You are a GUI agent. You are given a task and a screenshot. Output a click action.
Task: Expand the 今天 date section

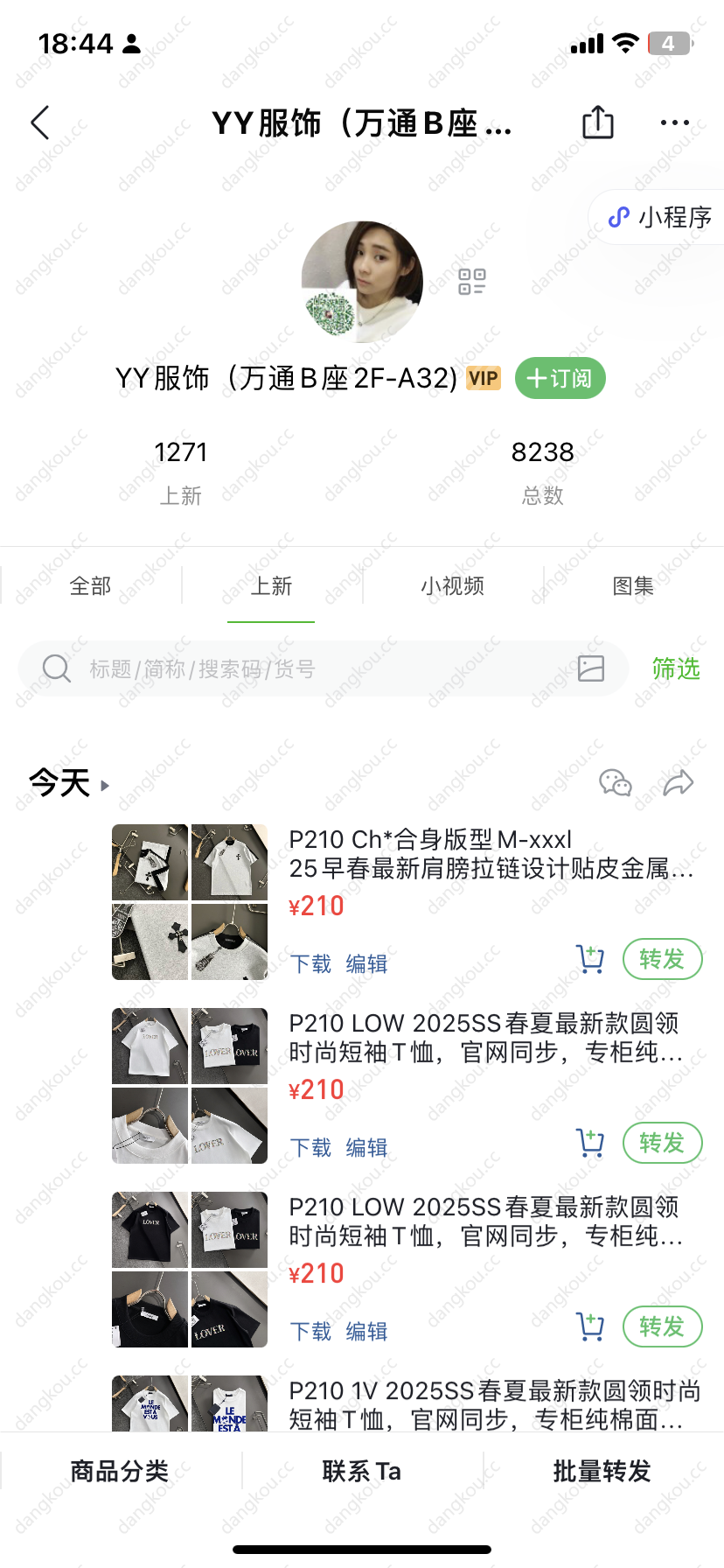point(69,783)
